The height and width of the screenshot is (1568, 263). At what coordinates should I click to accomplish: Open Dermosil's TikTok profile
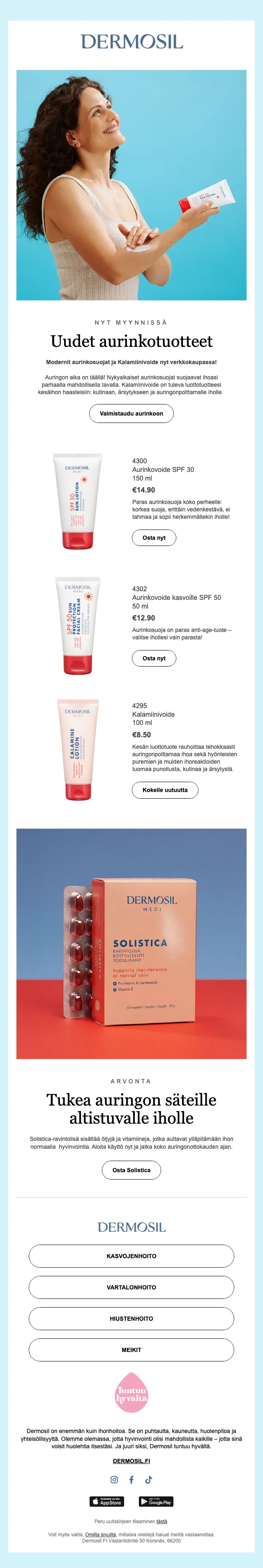click(x=148, y=1479)
